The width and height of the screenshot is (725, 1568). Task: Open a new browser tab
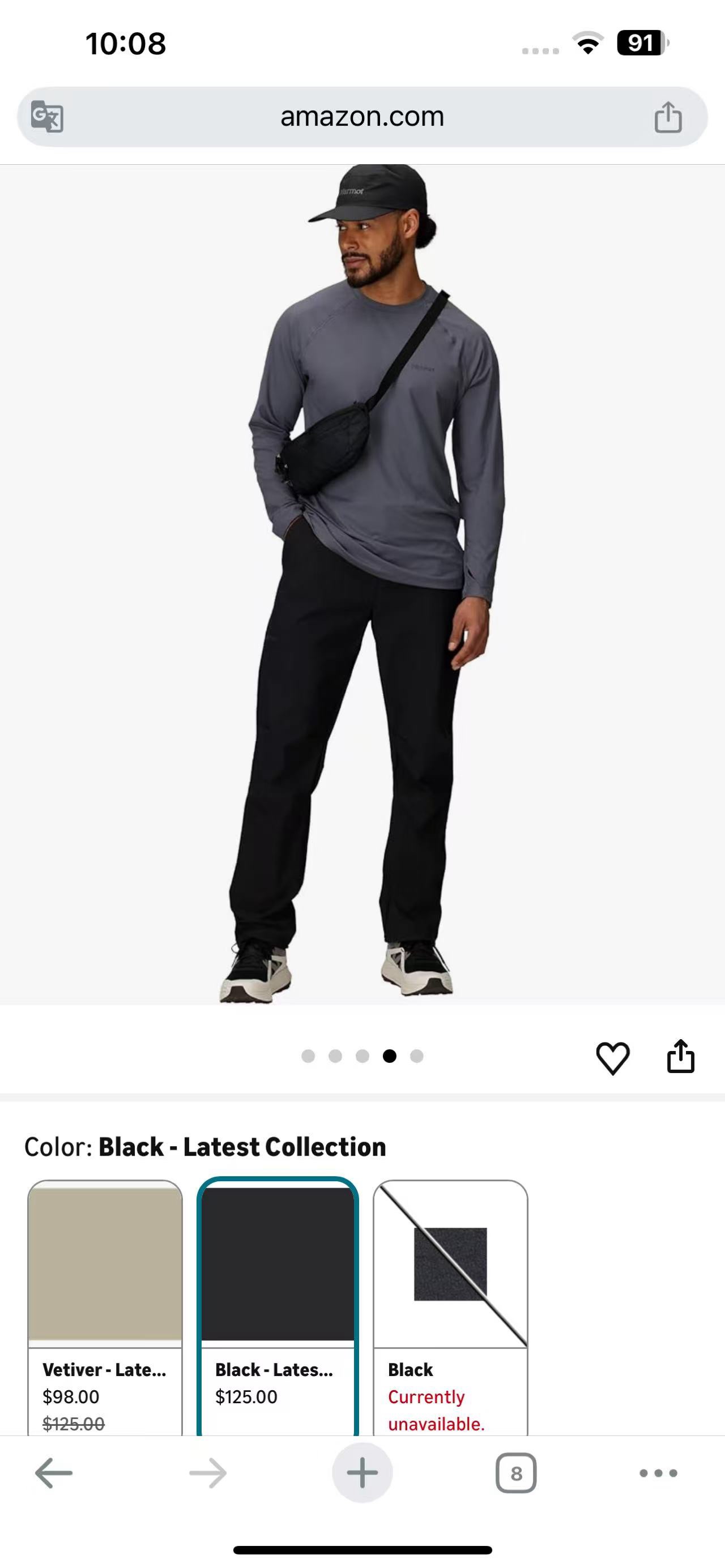(x=362, y=1473)
